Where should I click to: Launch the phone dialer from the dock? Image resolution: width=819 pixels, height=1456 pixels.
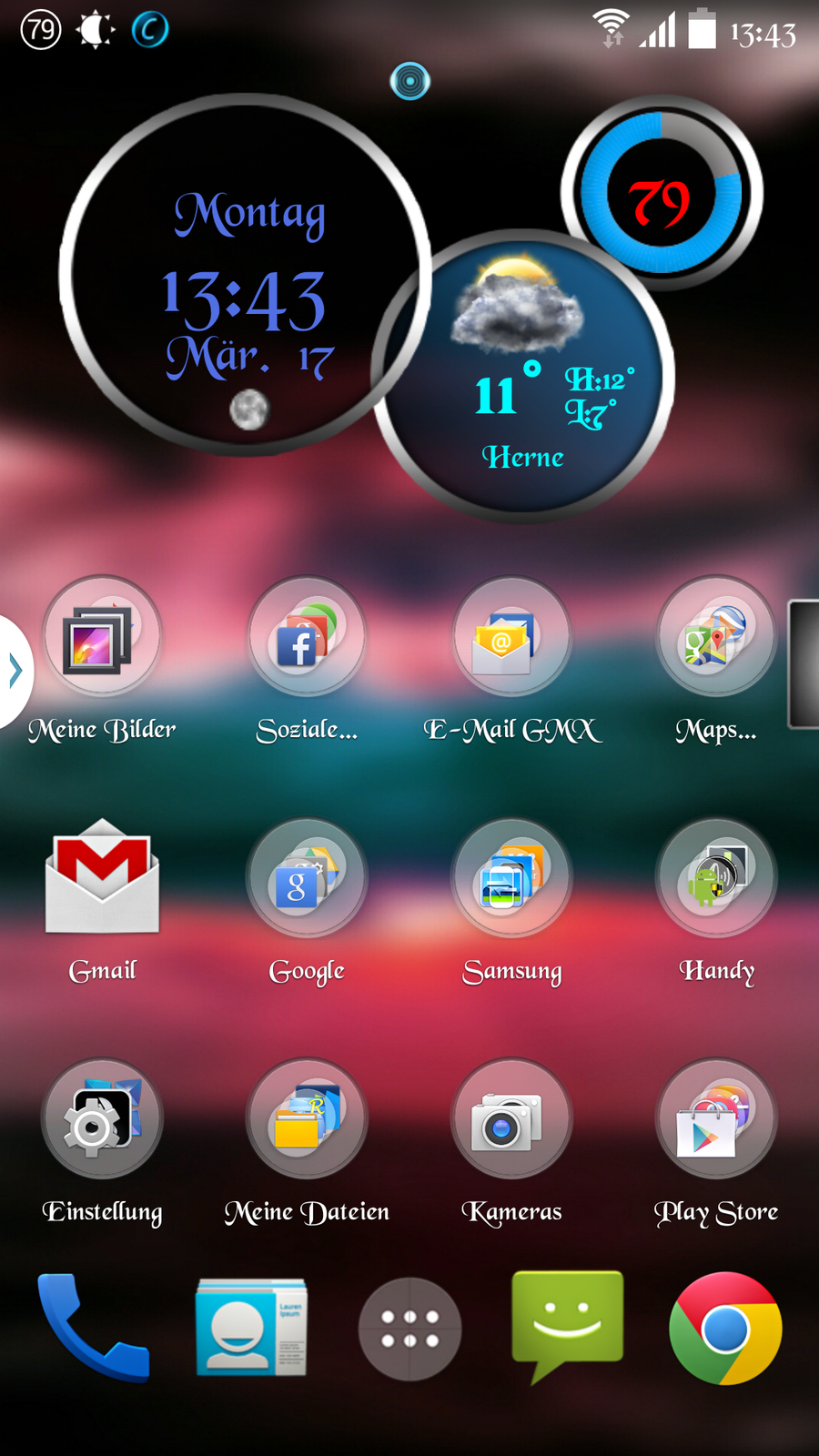pyautogui.click(x=91, y=1328)
